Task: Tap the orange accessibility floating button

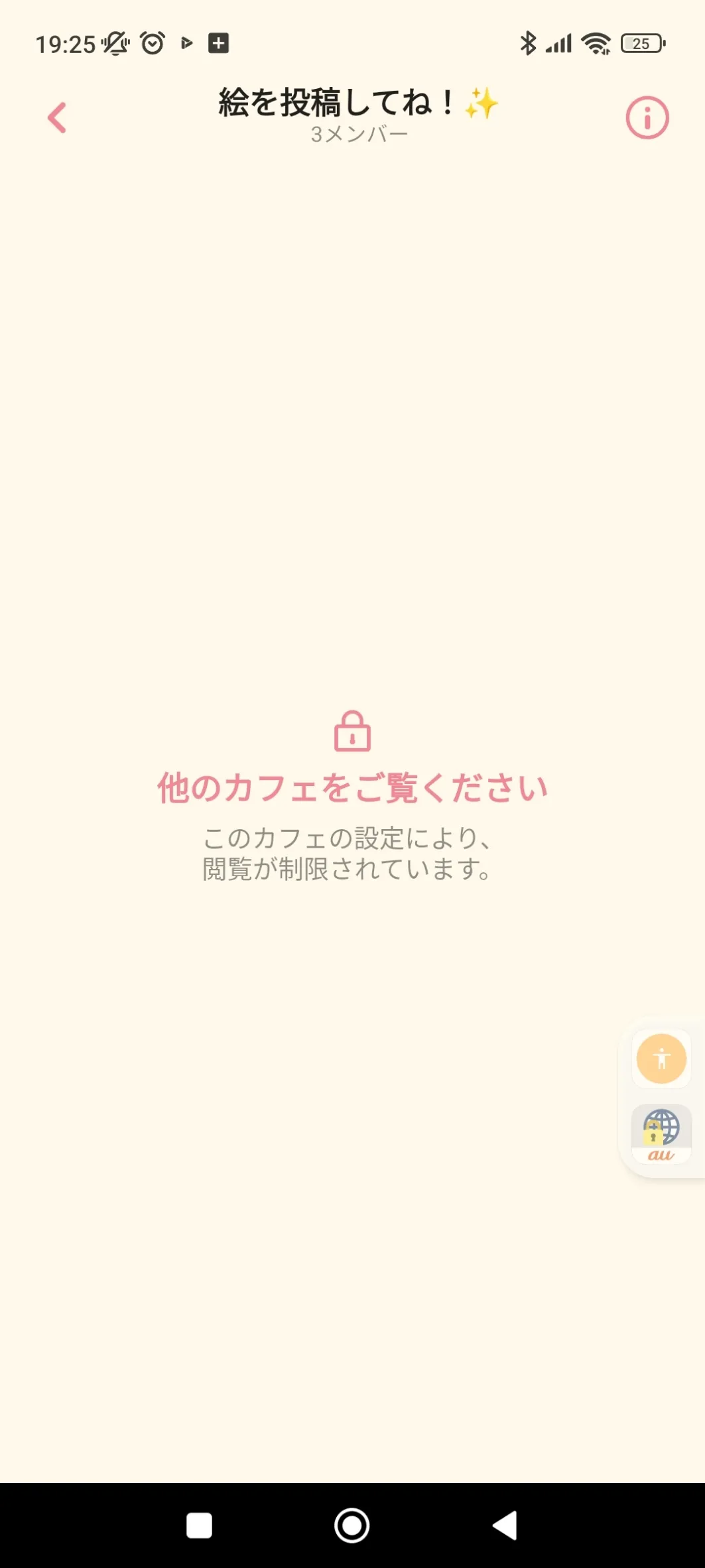Action: click(x=661, y=1059)
